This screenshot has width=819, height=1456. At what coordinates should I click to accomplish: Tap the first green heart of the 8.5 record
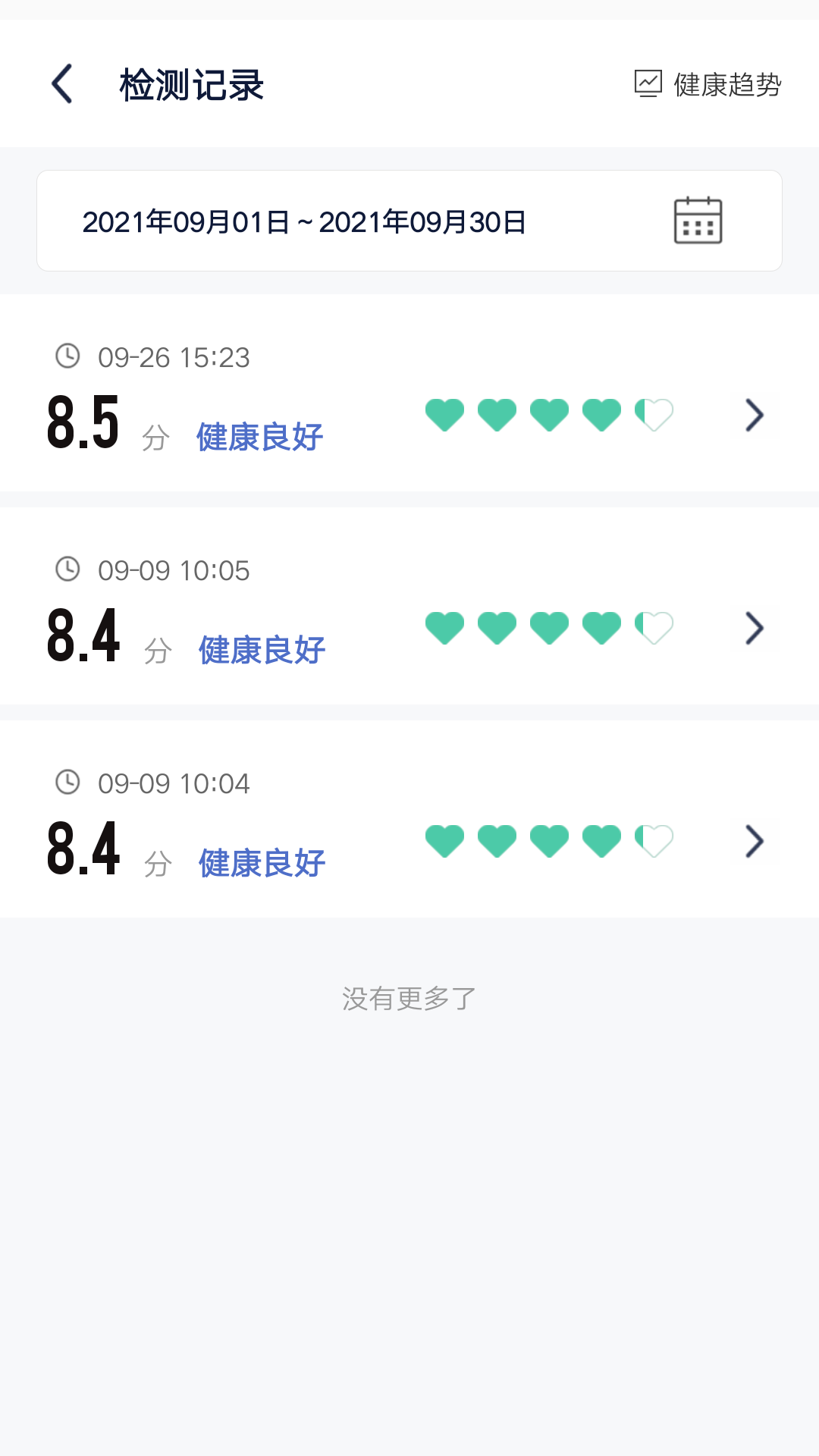(444, 414)
